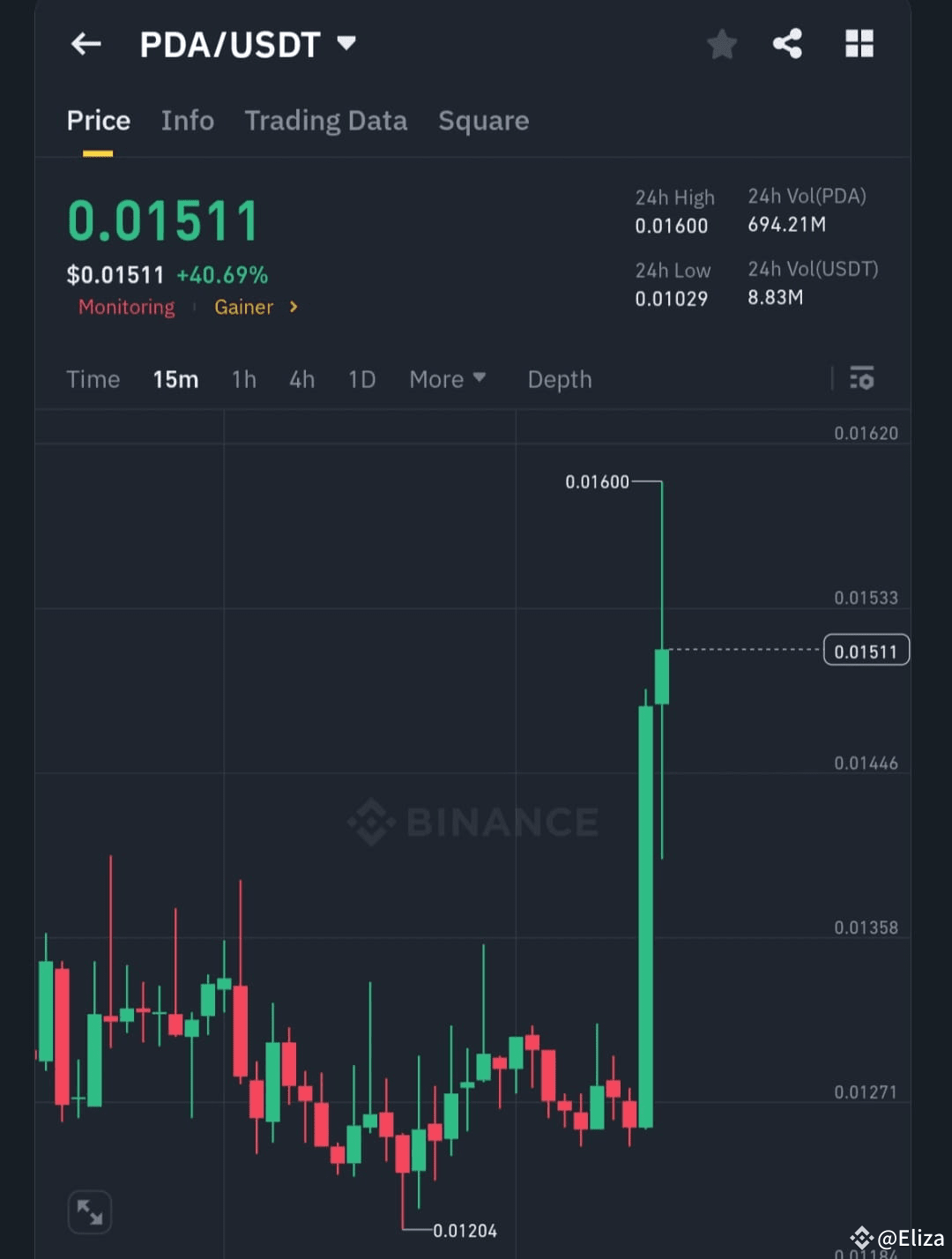Open the Square tab
Screen dimensions: 952x1259
tap(483, 121)
